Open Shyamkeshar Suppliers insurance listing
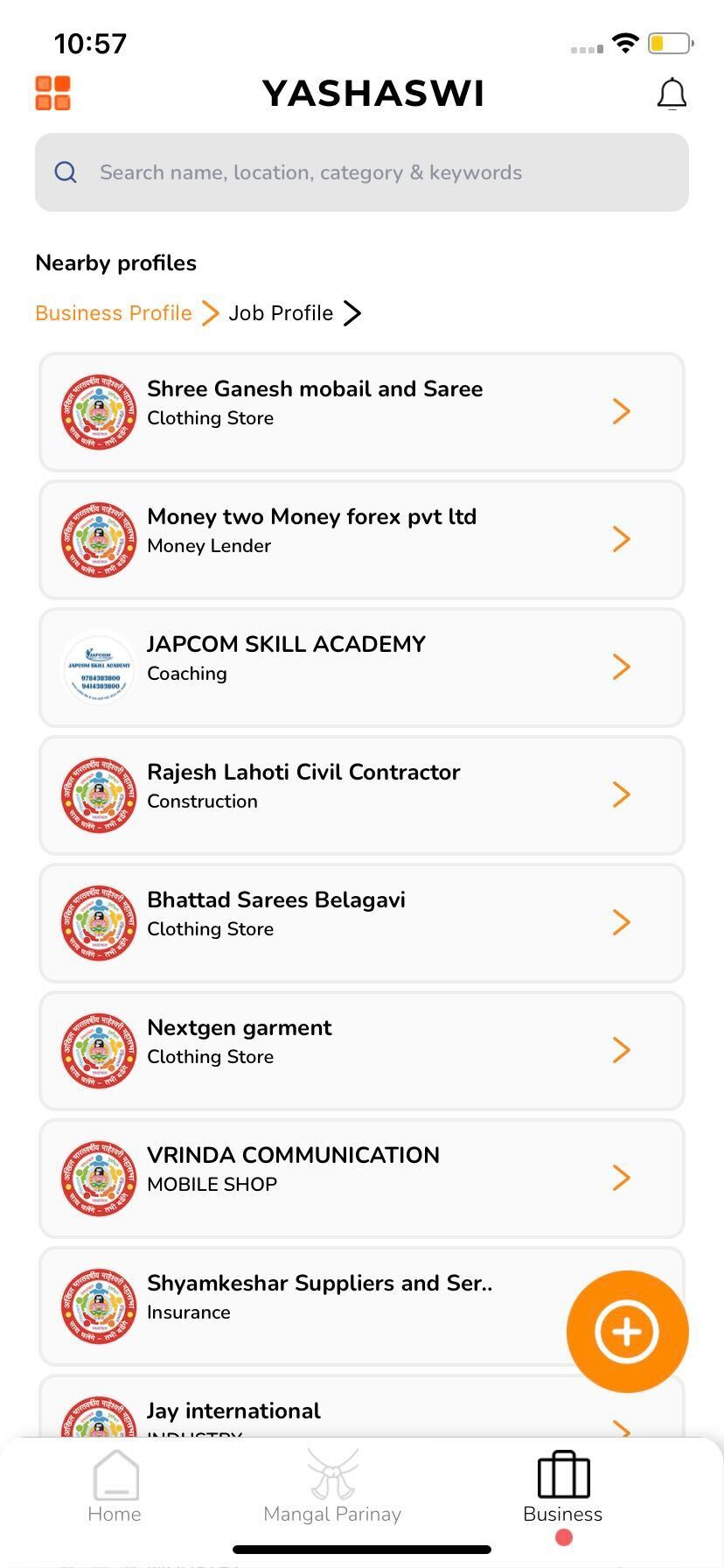Viewport: 724px width, 1568px height. tap(306, 1306)
